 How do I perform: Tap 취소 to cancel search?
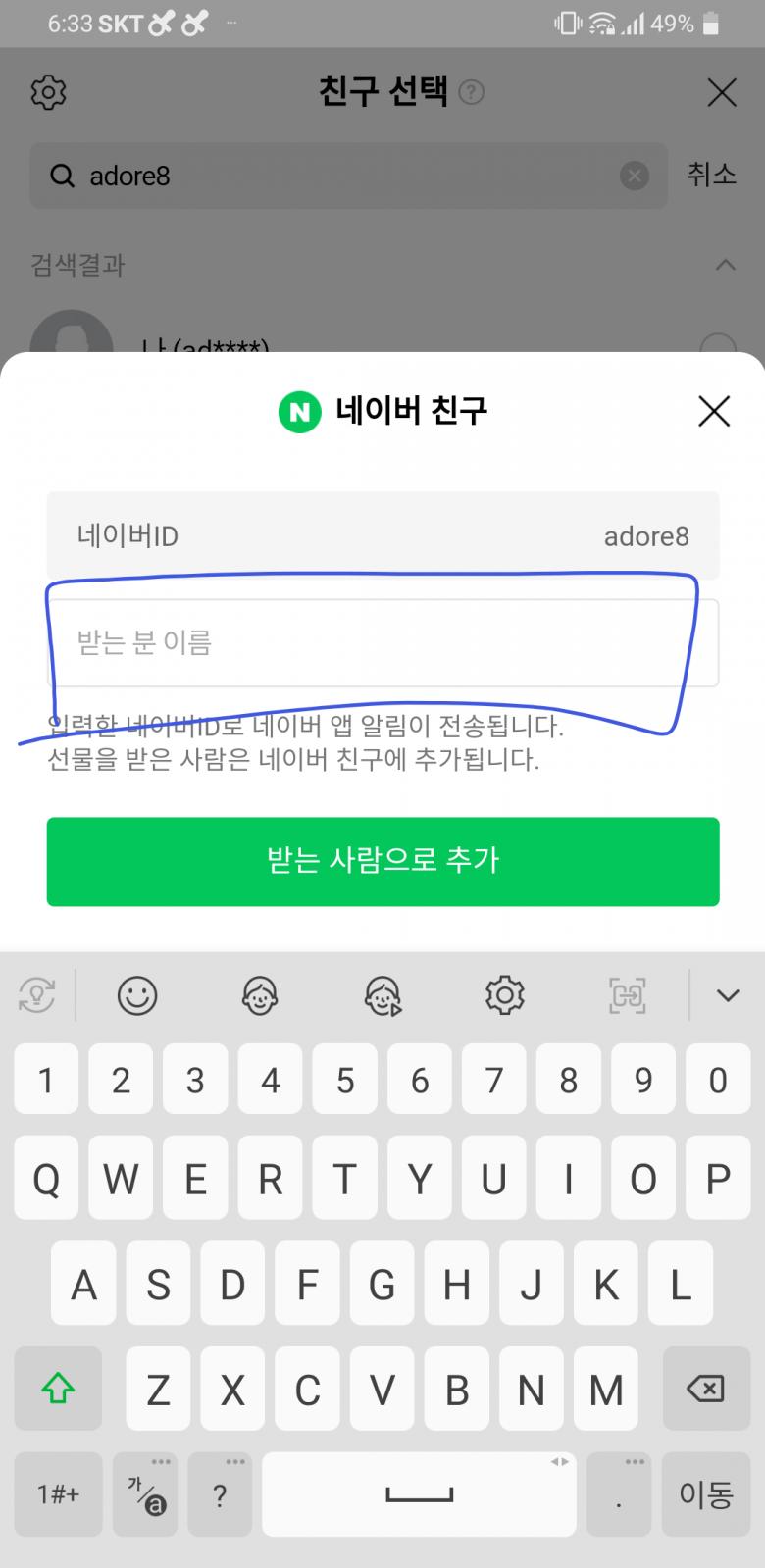click(x=711, y=176)
